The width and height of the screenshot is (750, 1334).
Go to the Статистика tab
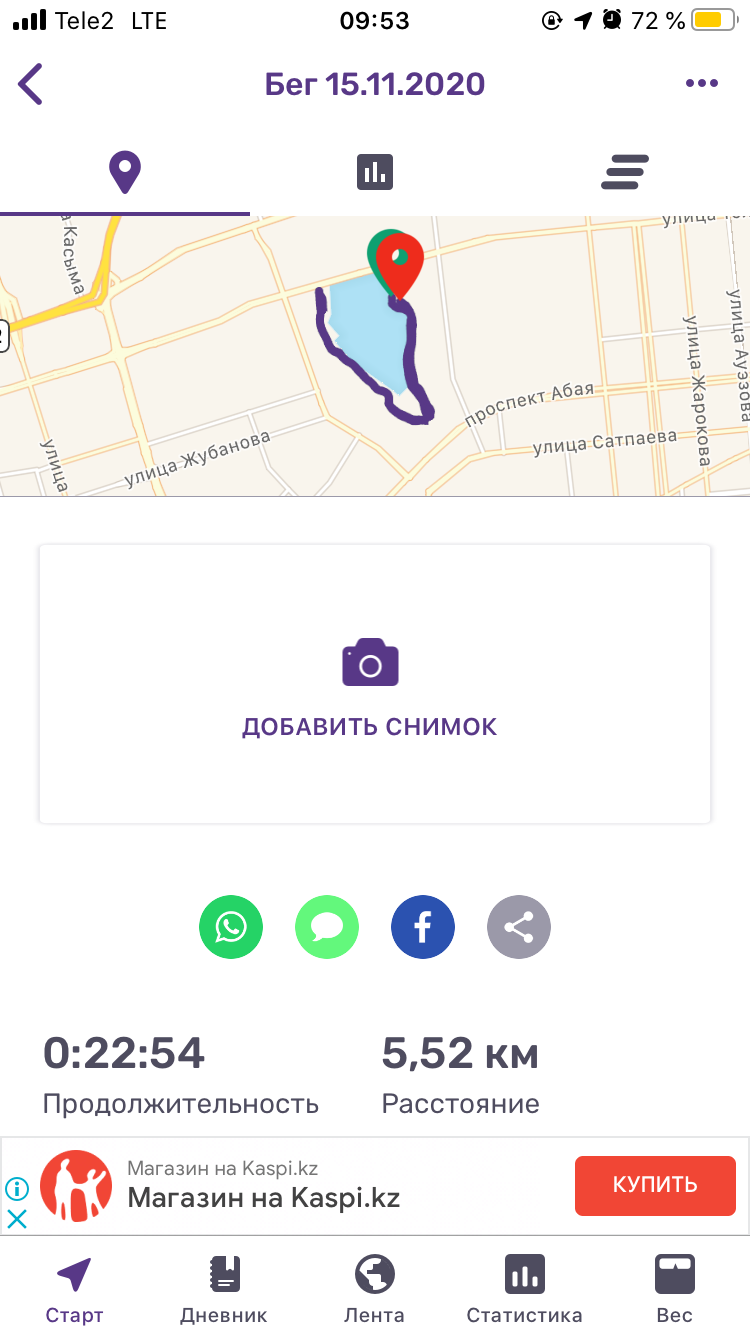[524, 1289]
